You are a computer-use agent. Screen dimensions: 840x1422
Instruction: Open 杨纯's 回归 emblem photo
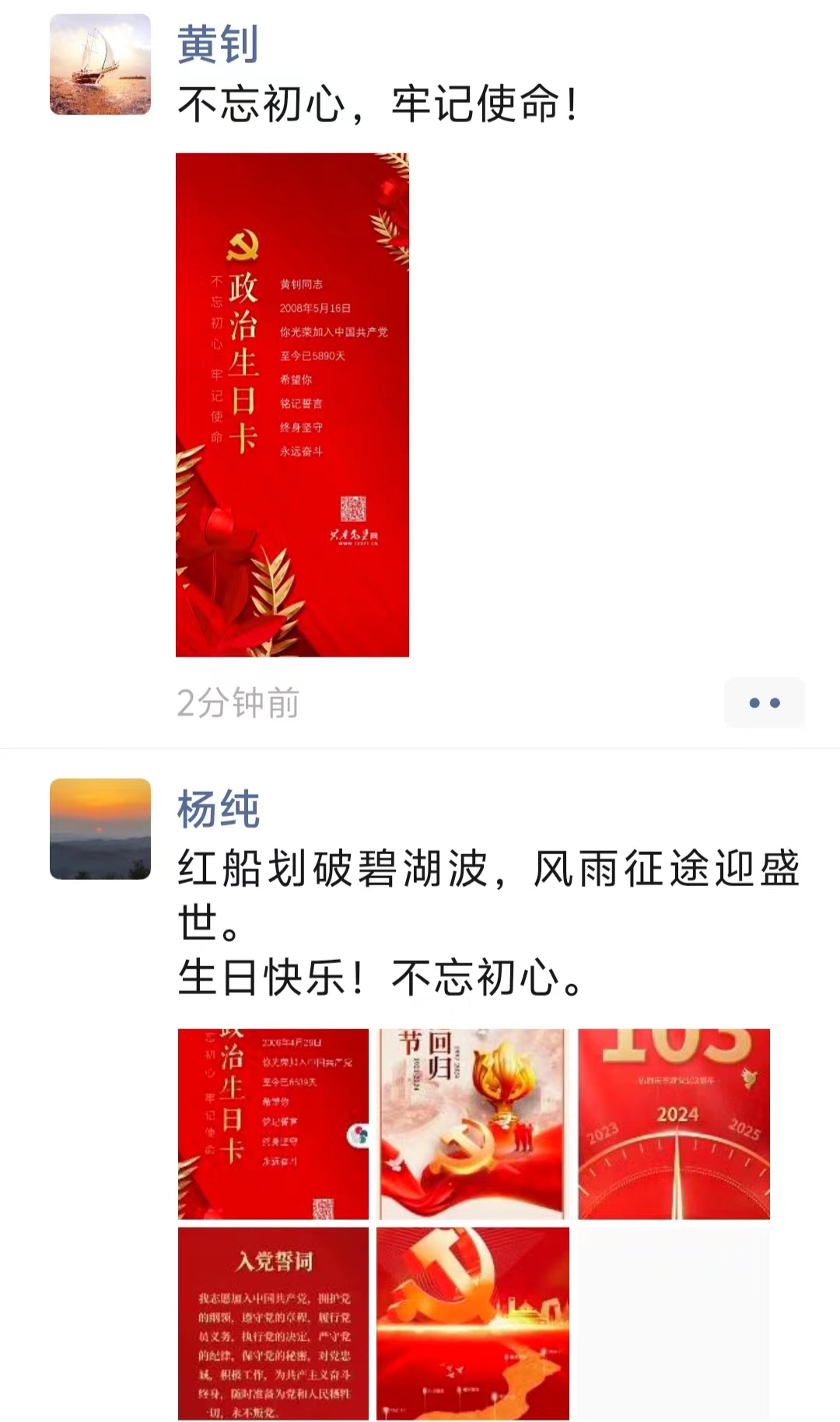(x=473, y=1123)
